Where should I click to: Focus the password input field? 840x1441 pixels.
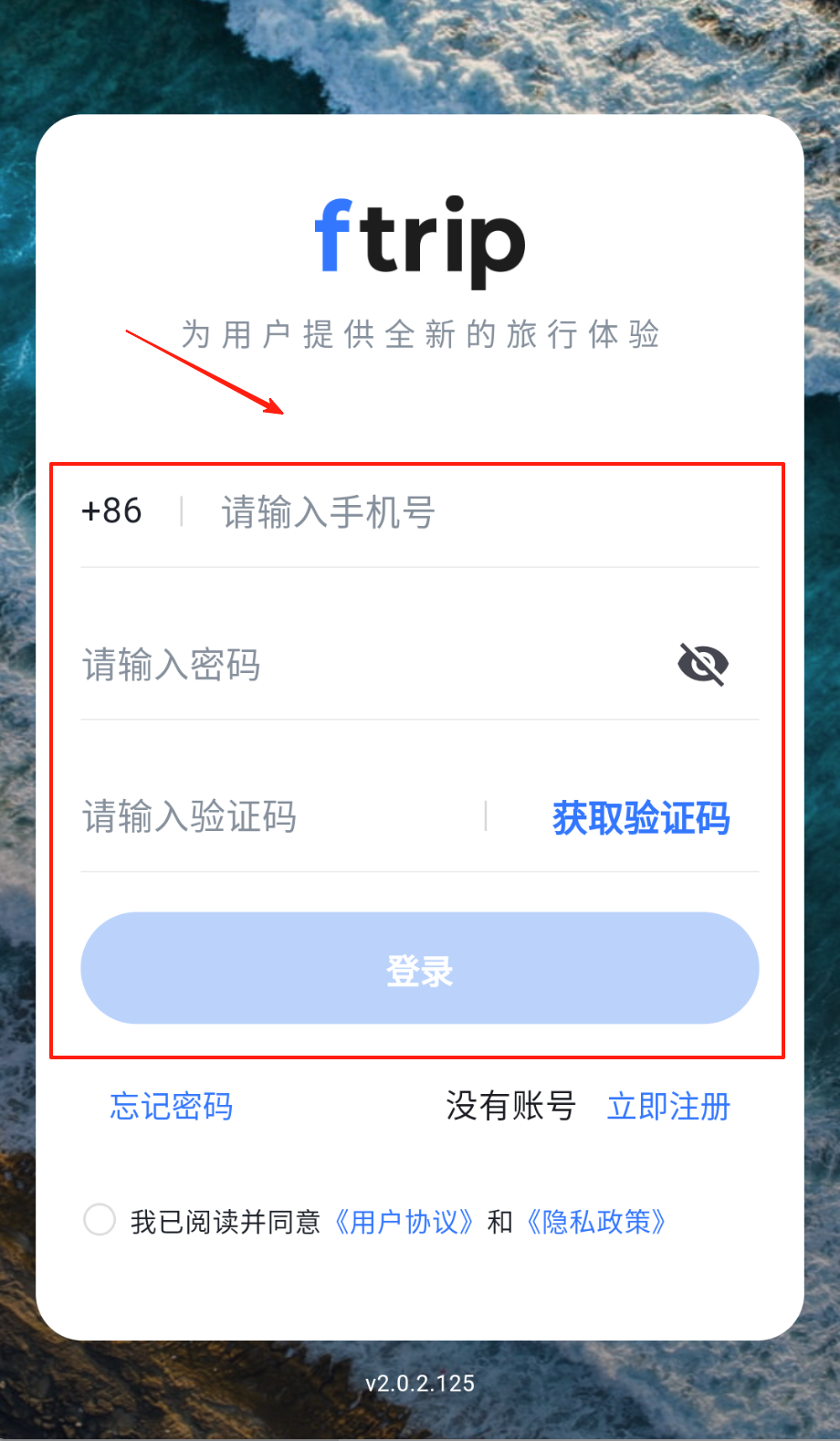365,665
